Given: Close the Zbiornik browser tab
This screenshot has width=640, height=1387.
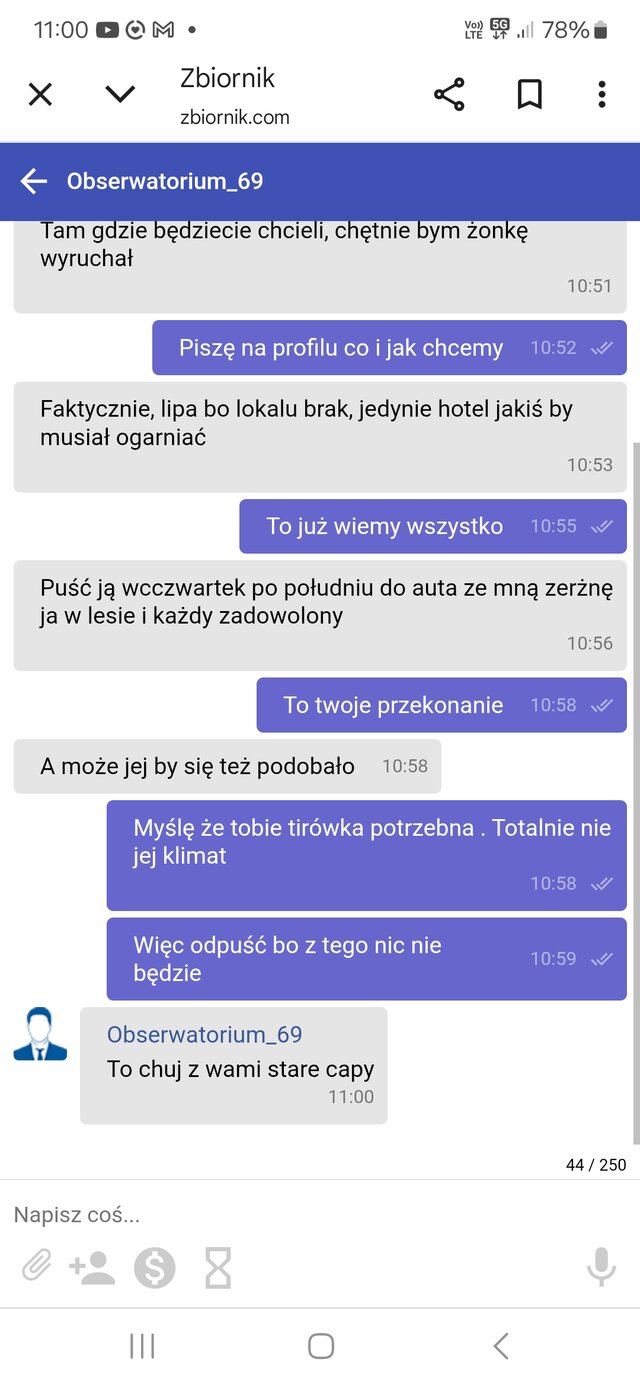Looking at the screenshot, I should 40,95.
